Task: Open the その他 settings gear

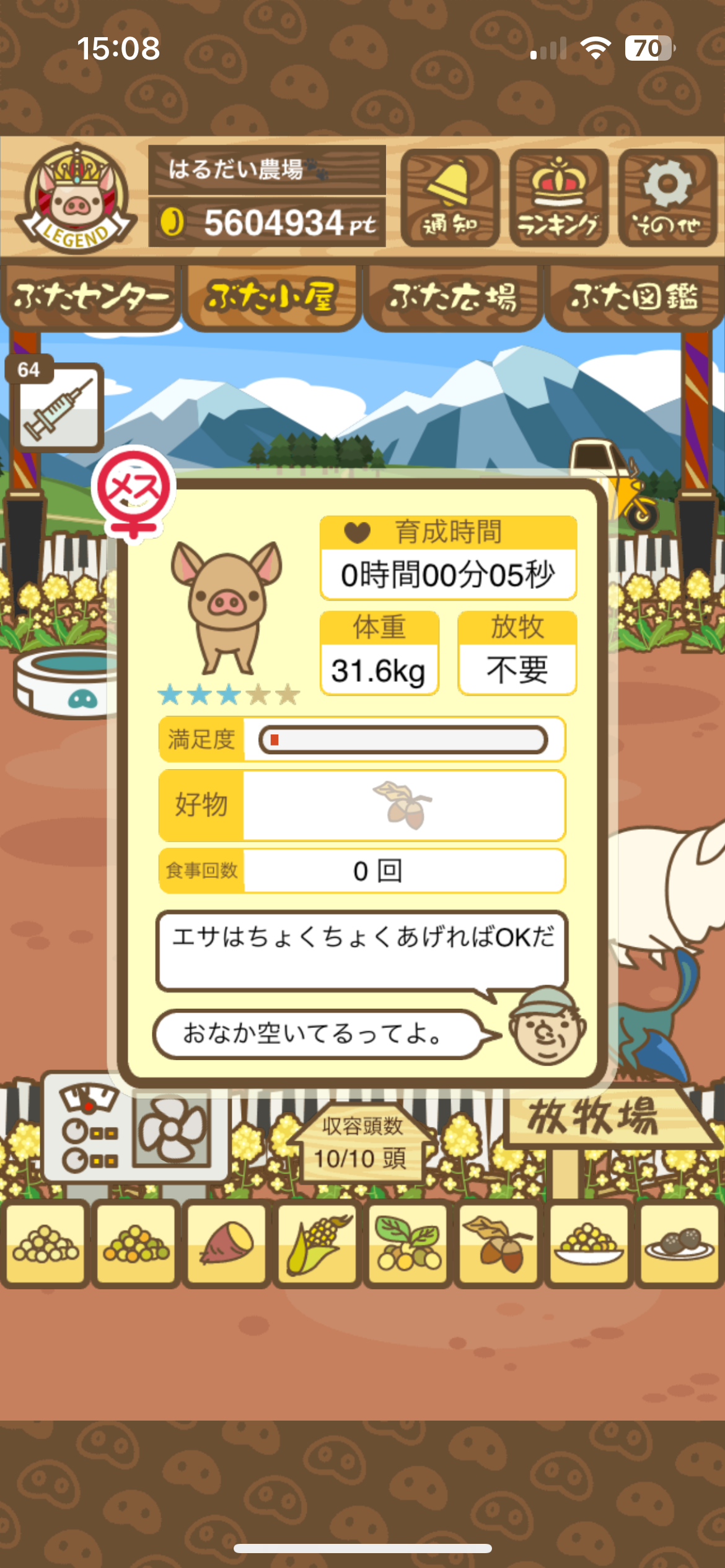Action: pos(667,198)
